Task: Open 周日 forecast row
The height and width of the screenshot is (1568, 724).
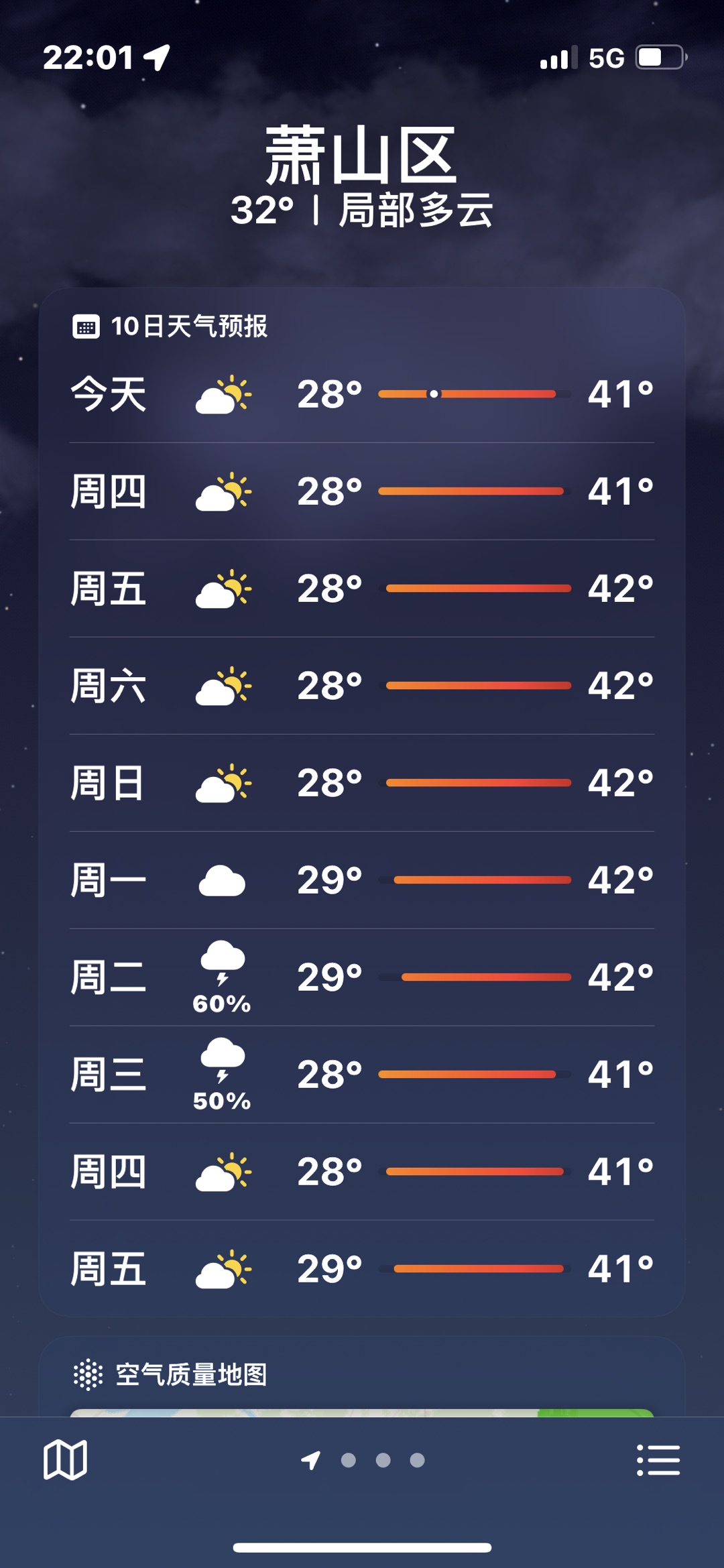Action: (x=362, y=783)
